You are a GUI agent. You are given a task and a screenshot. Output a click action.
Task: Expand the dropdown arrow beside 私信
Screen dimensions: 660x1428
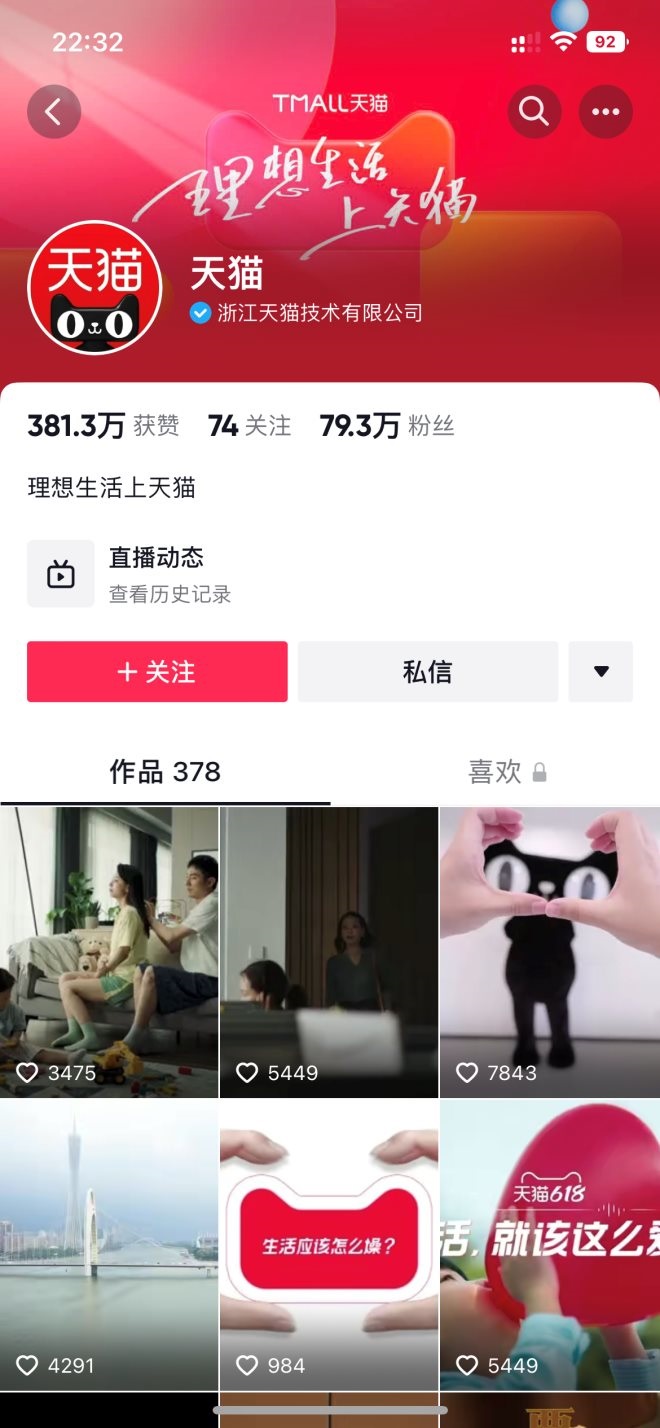pyautogui.click(x=601, y=672)
